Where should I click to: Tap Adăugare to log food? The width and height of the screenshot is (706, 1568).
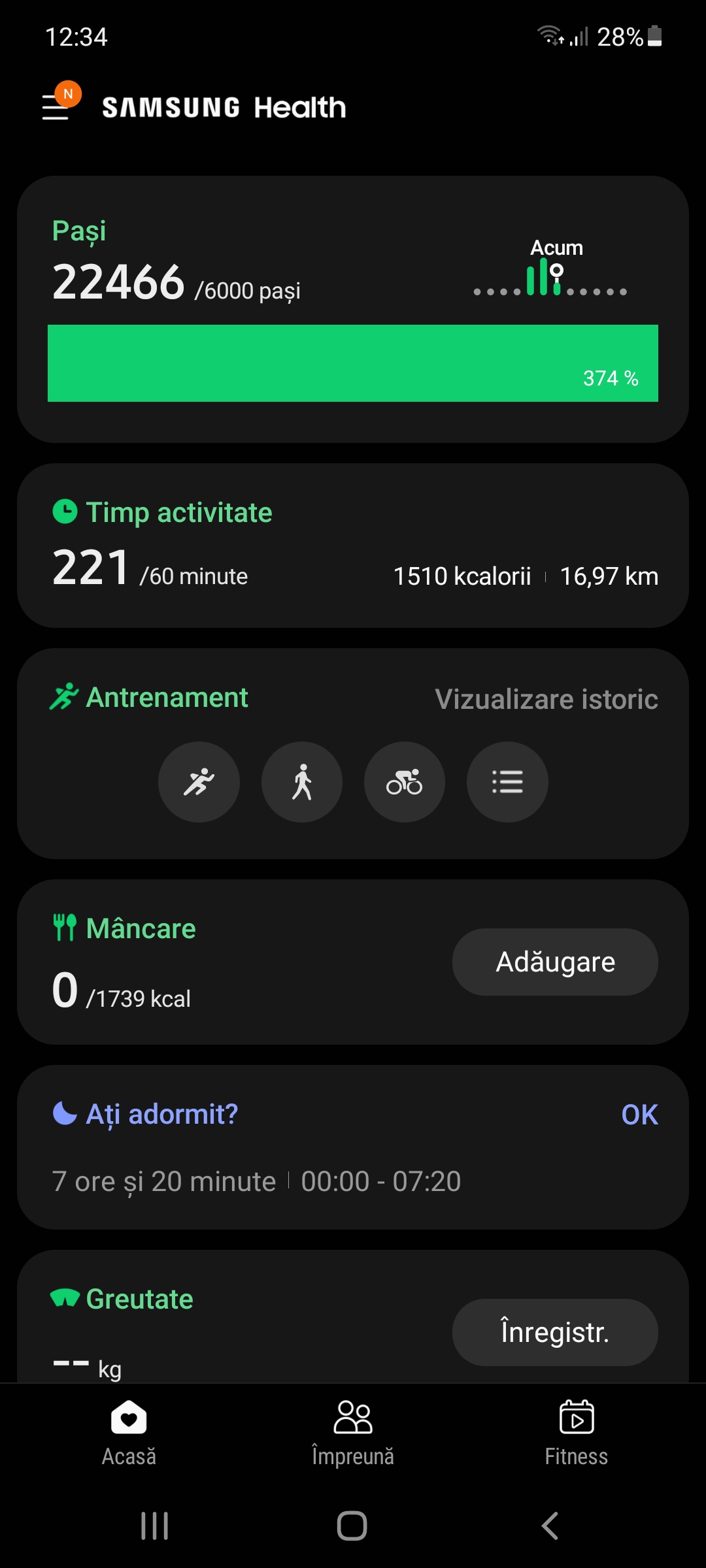tap(555, 962)
